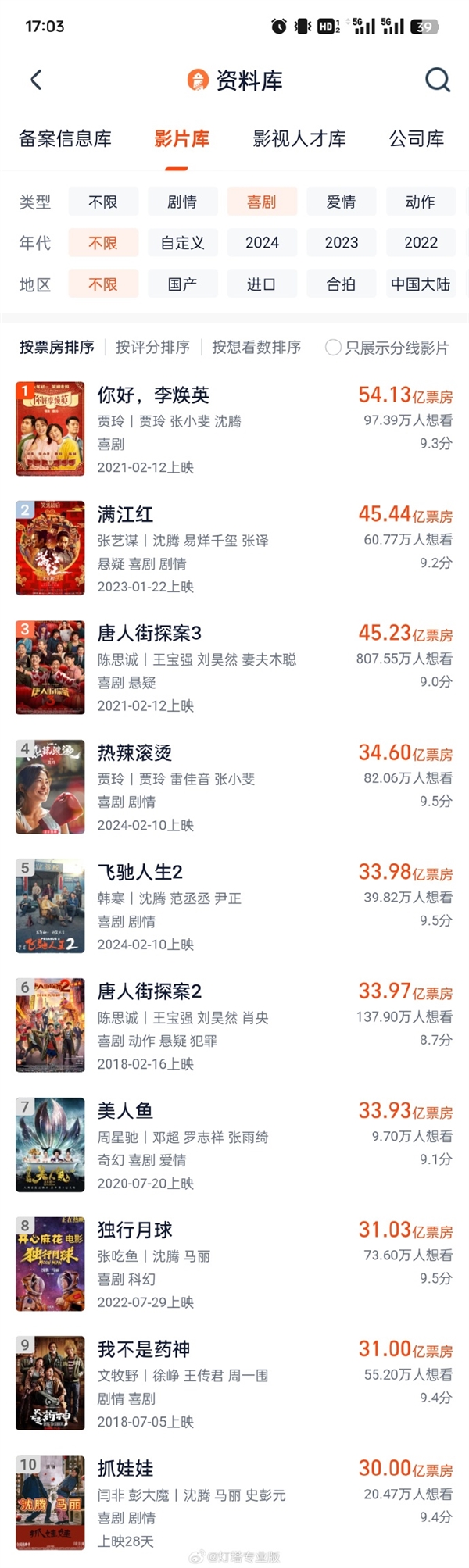
Task: Select the 自定义 year option
Action: [x=182, y=243]
